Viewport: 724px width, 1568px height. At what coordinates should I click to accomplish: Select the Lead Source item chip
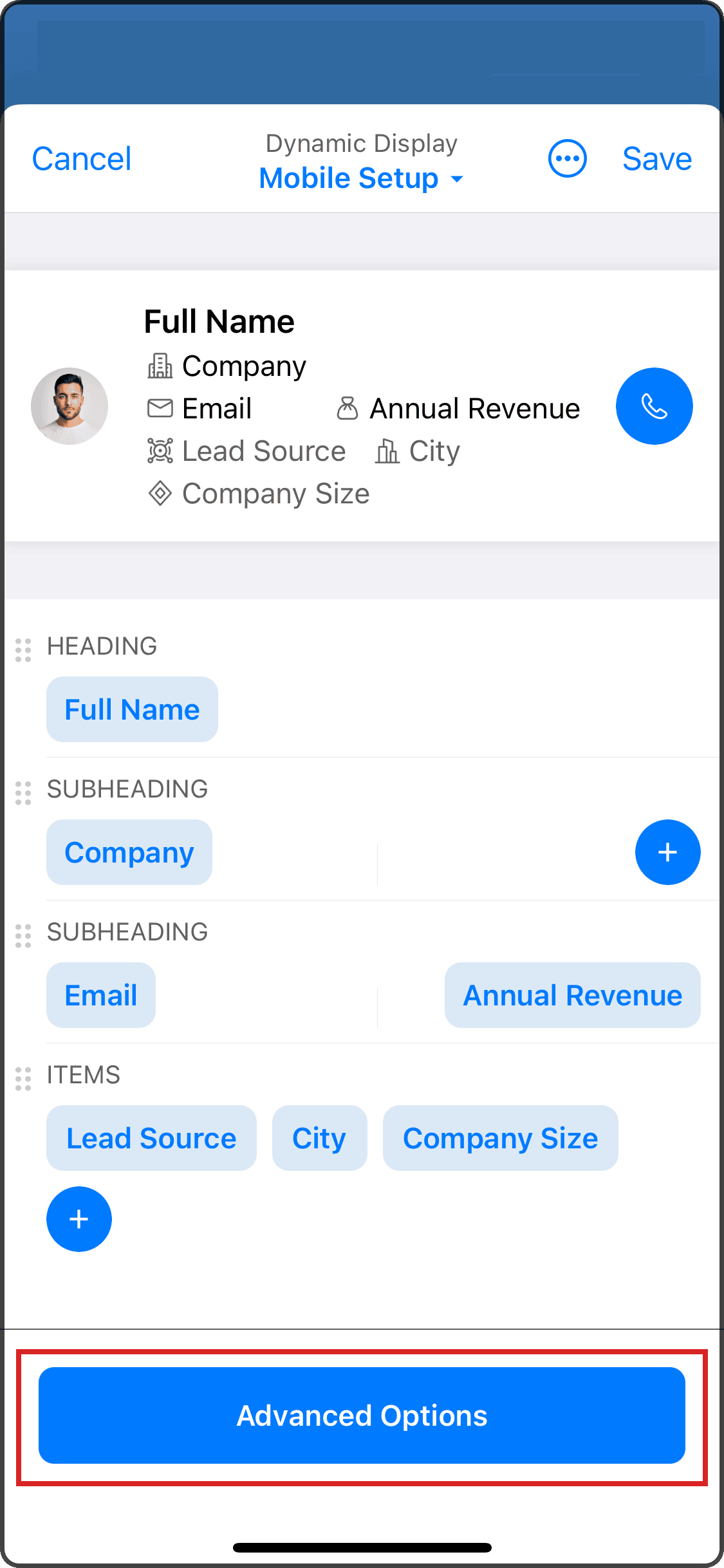[x=151, y=1138]
